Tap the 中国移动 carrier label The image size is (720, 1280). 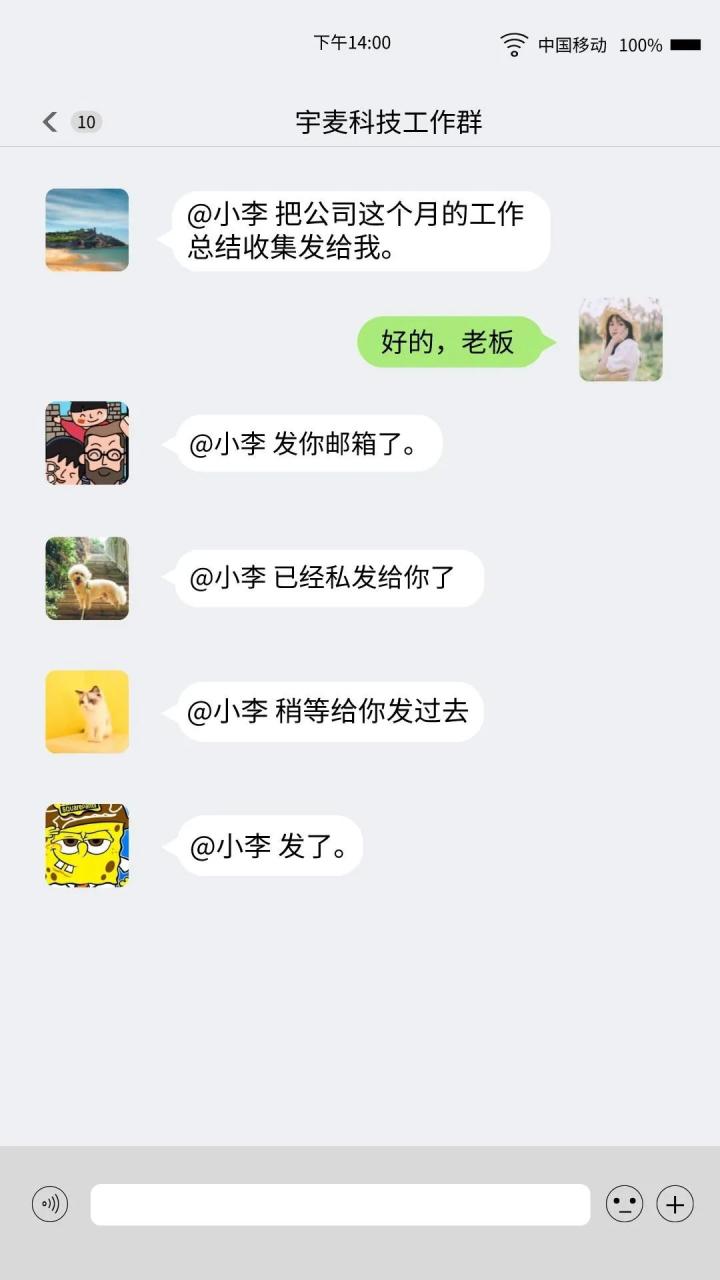tap(572, 43)
